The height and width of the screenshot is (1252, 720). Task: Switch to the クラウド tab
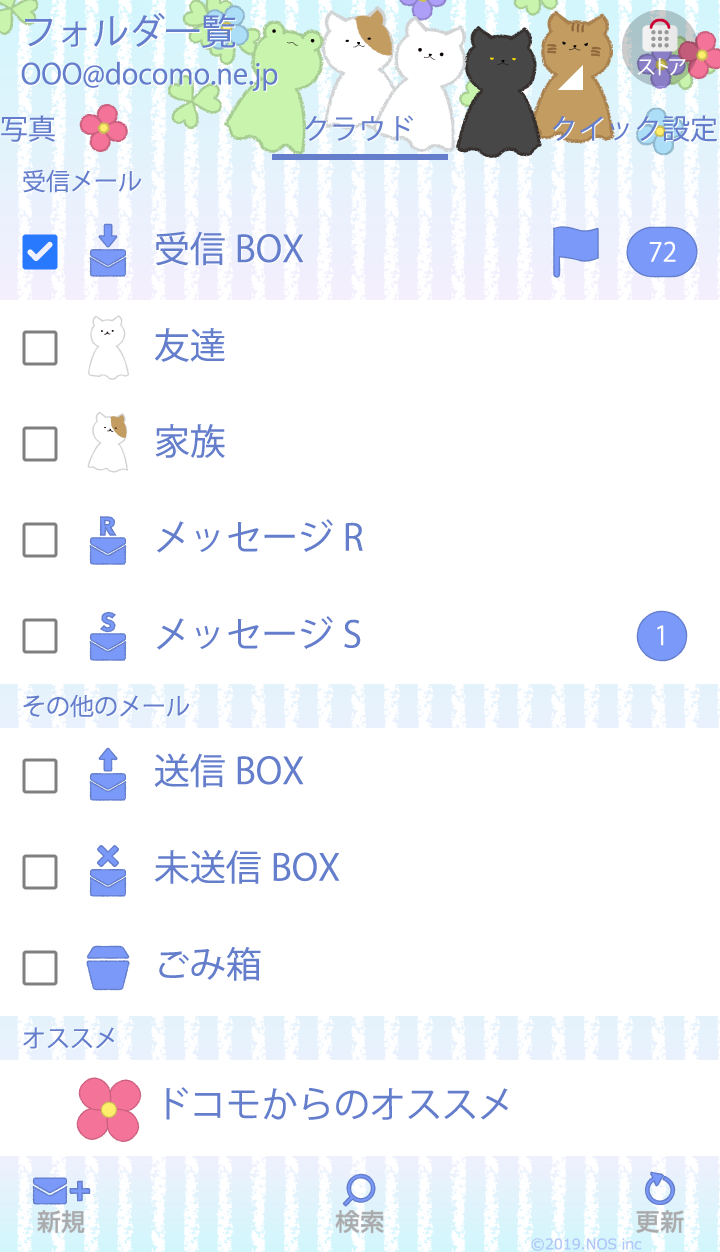(x=359, y=129)
